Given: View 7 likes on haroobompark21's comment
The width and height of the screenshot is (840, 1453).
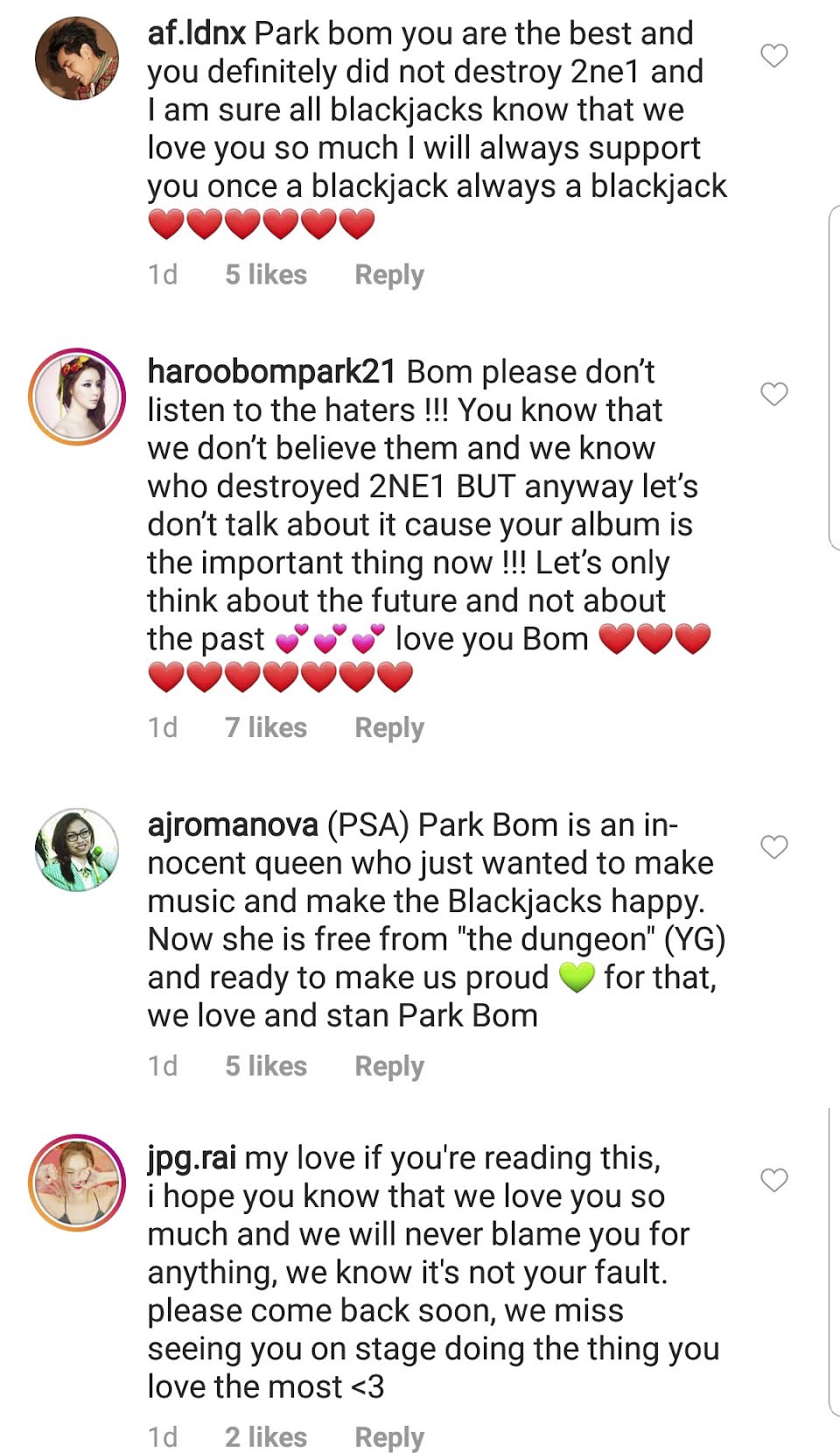Looking at the screenshot, I should (x=266, y=727).
